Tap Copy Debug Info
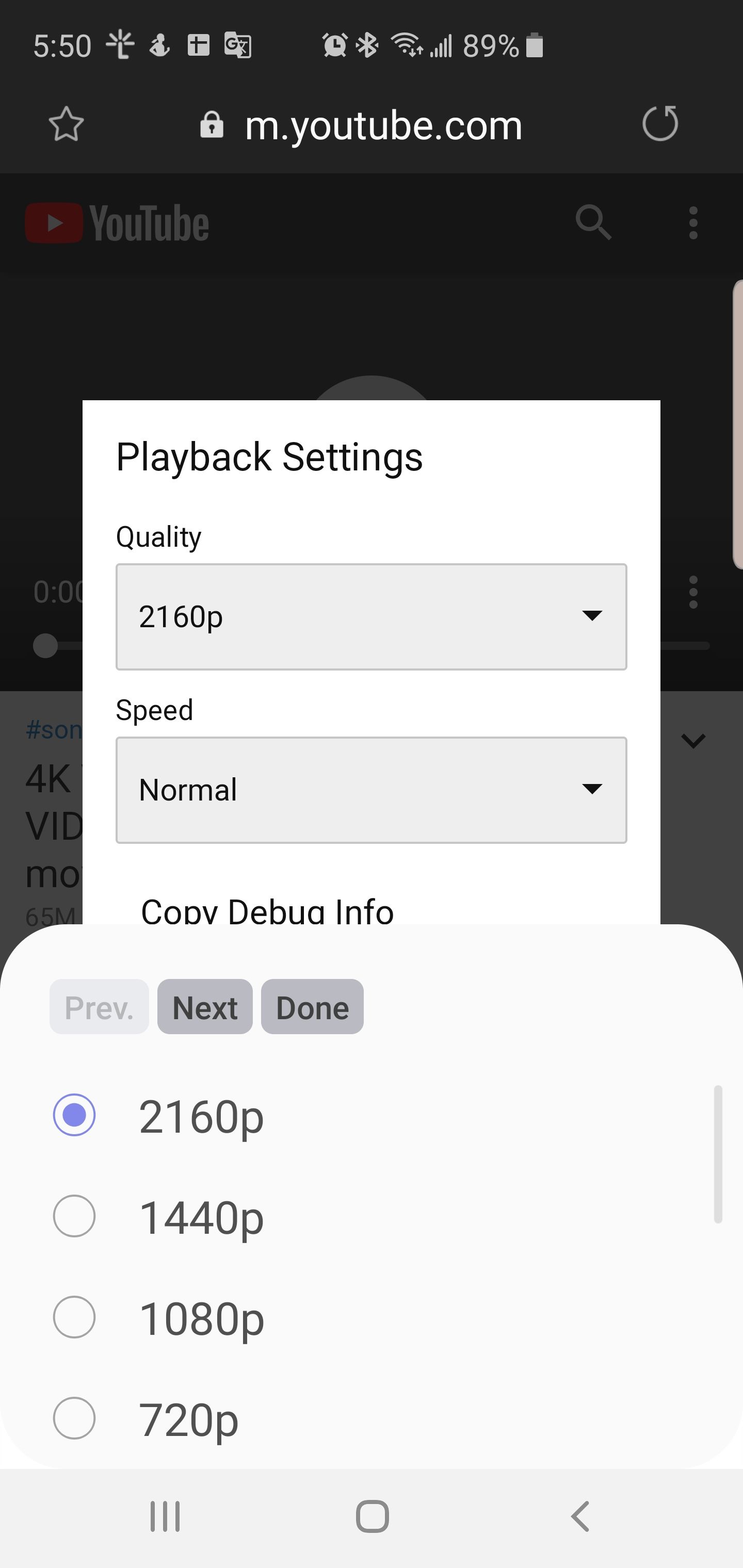The width and height of the screenshot is (743, 1568). point(267,910)
